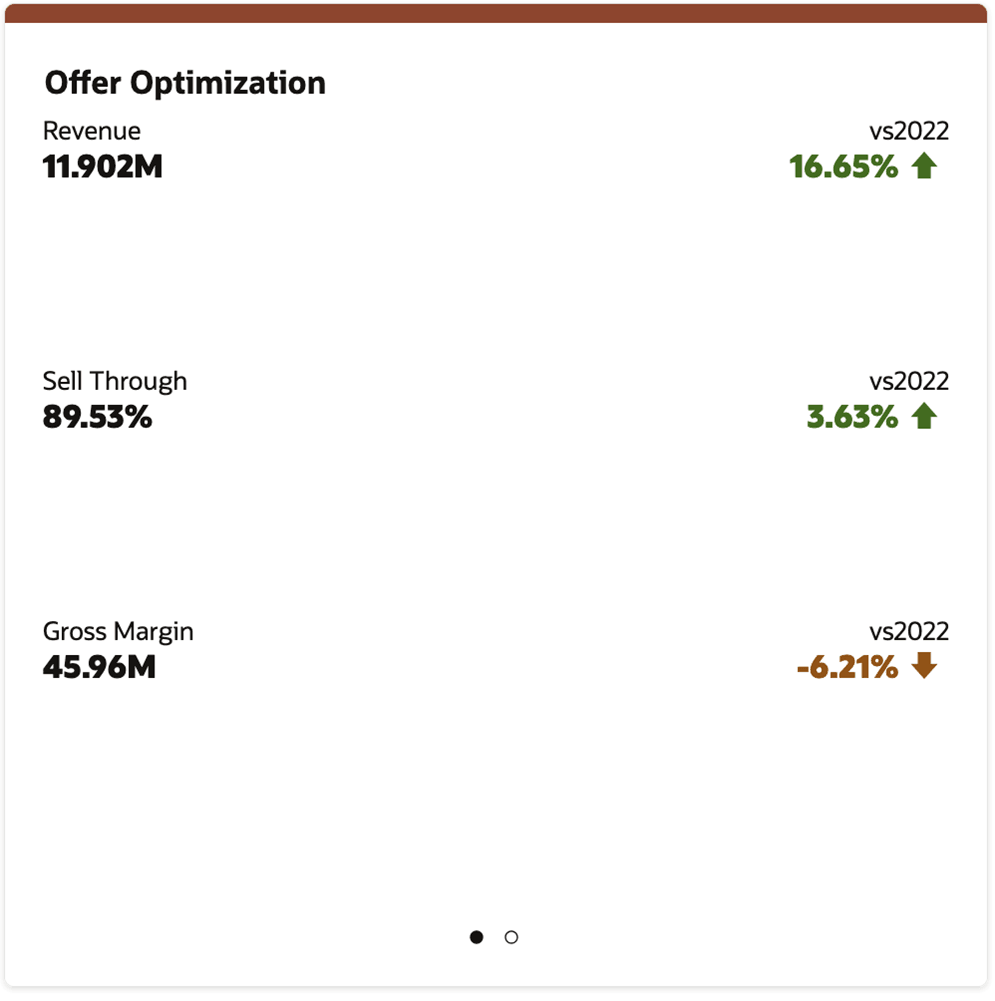This screenshot has height=1001, width=995.
Task: Open the vs2022 comparison next to Revenue
Action: pyautogui.click(x=909, y=130)
